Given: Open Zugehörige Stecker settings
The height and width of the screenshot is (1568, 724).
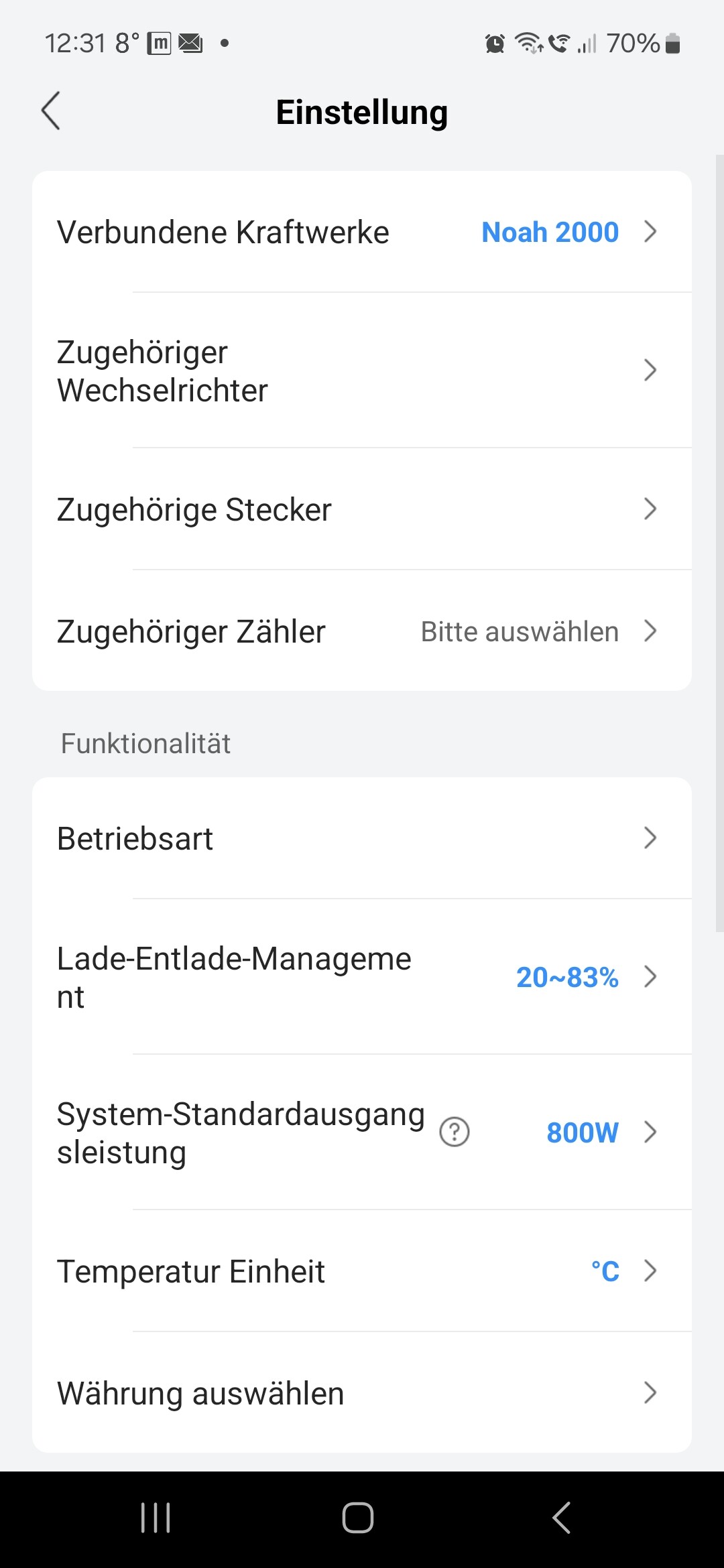Looking at the screenshot, I should pos(362,509).
